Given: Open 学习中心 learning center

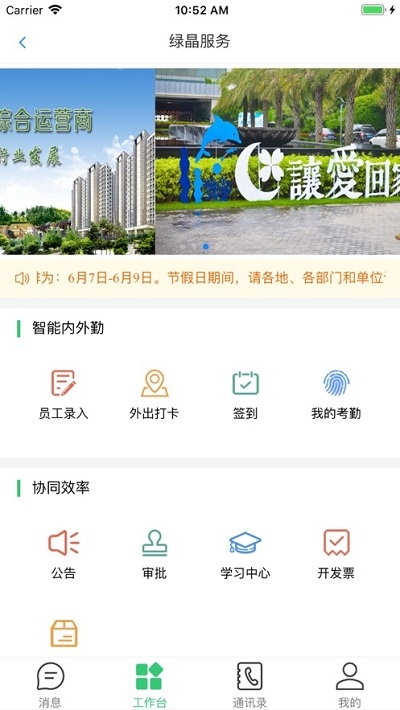Looking at the screenshot, I should [x=246, y=554].
